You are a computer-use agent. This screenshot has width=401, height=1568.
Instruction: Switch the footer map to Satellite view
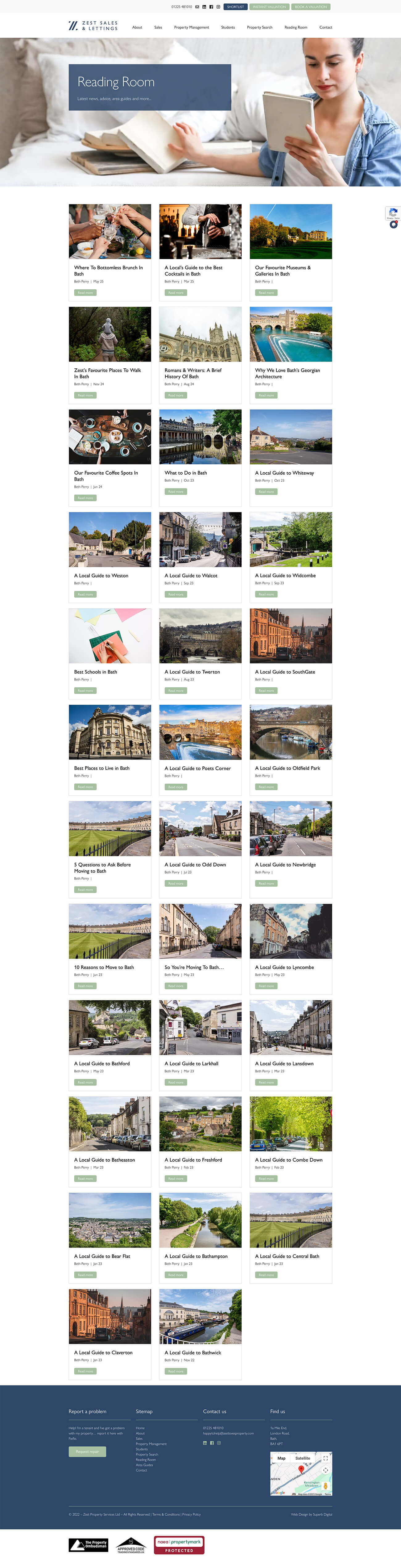pos(302,1458)
